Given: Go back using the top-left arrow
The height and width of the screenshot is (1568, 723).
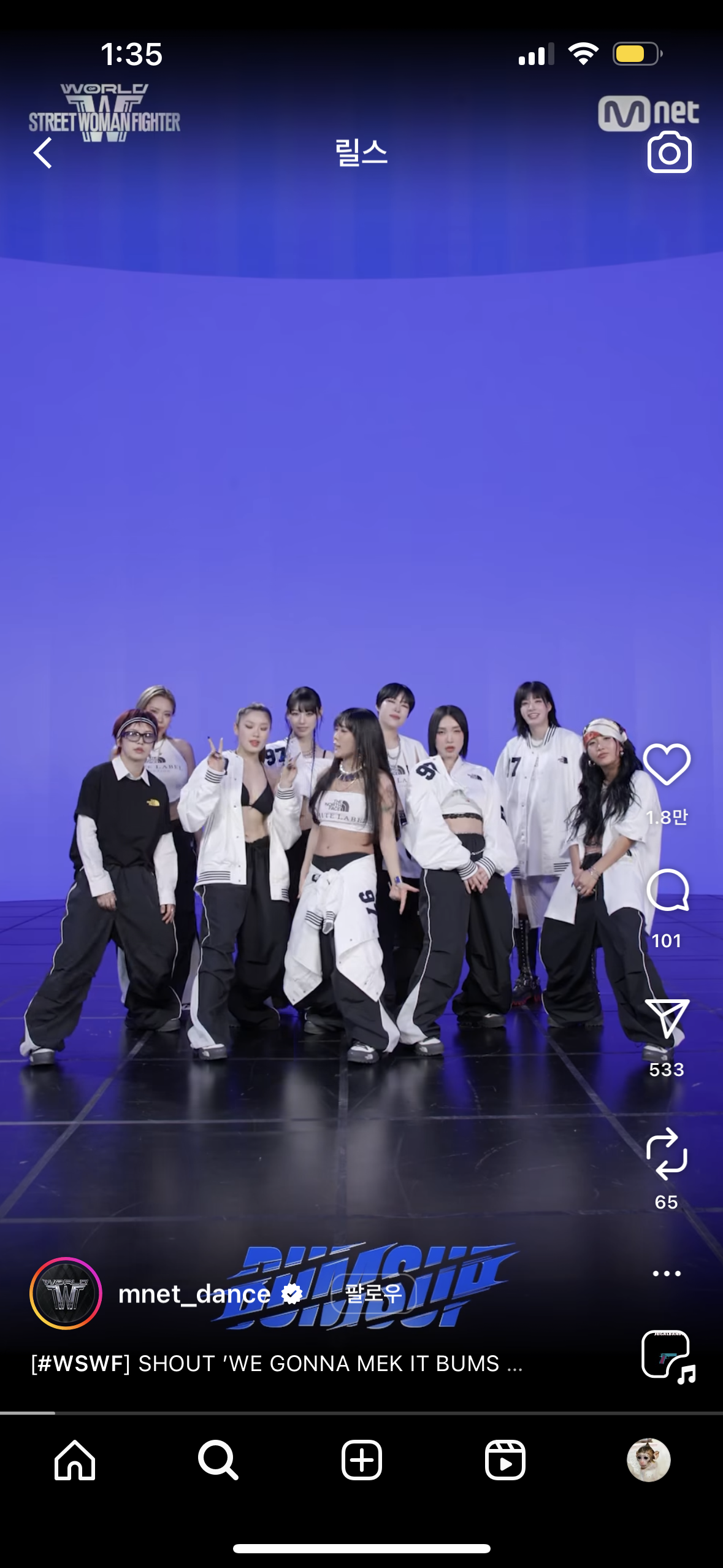Looking at the screenshot, I should (x=43, y=153).
